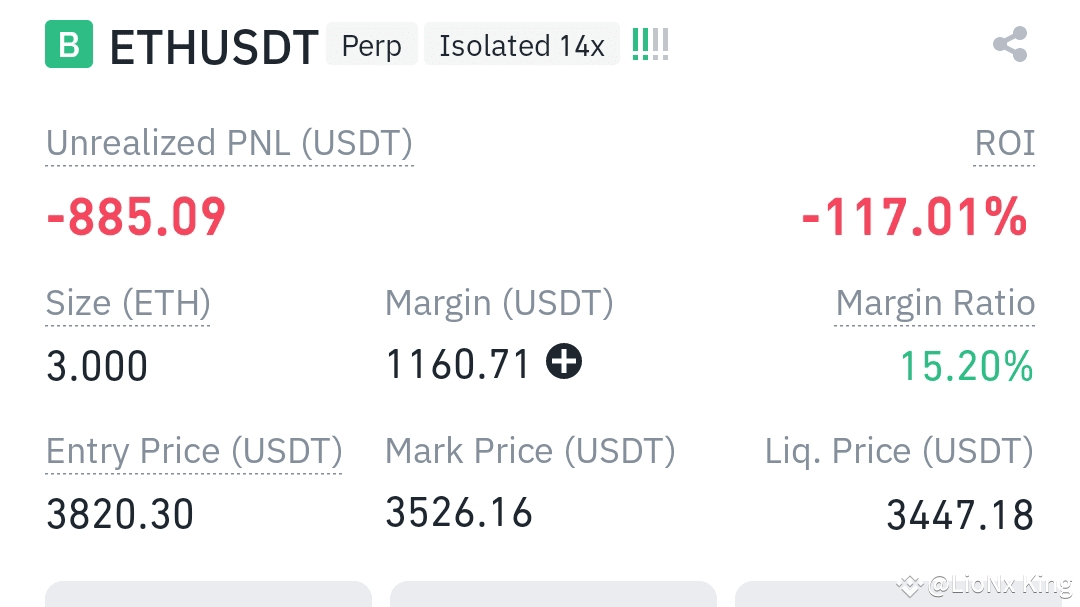Open the Unrealized PNL explanation
Screen dimensions: 1080x607
[x=229, y=144]
